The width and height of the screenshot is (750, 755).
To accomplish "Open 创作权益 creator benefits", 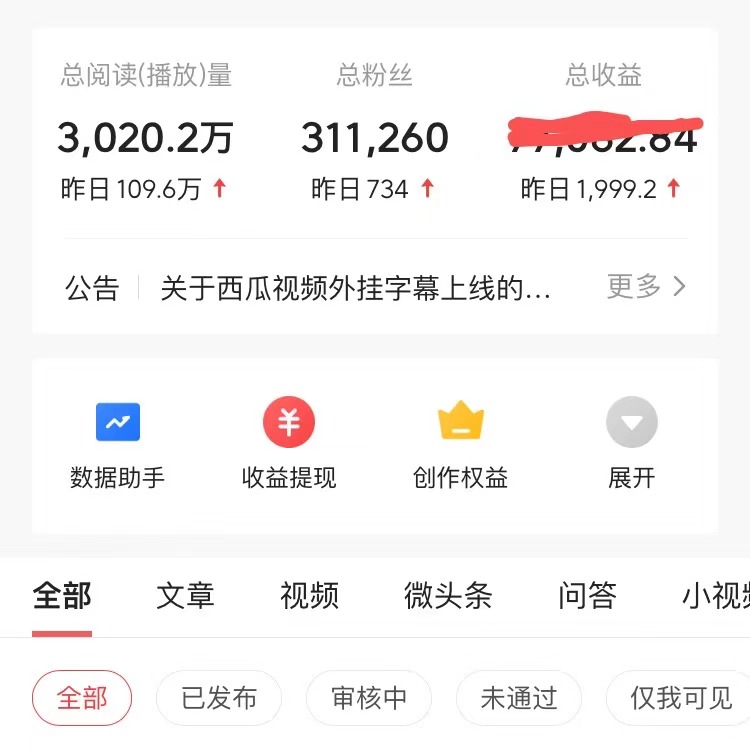I will coord(460,443).
